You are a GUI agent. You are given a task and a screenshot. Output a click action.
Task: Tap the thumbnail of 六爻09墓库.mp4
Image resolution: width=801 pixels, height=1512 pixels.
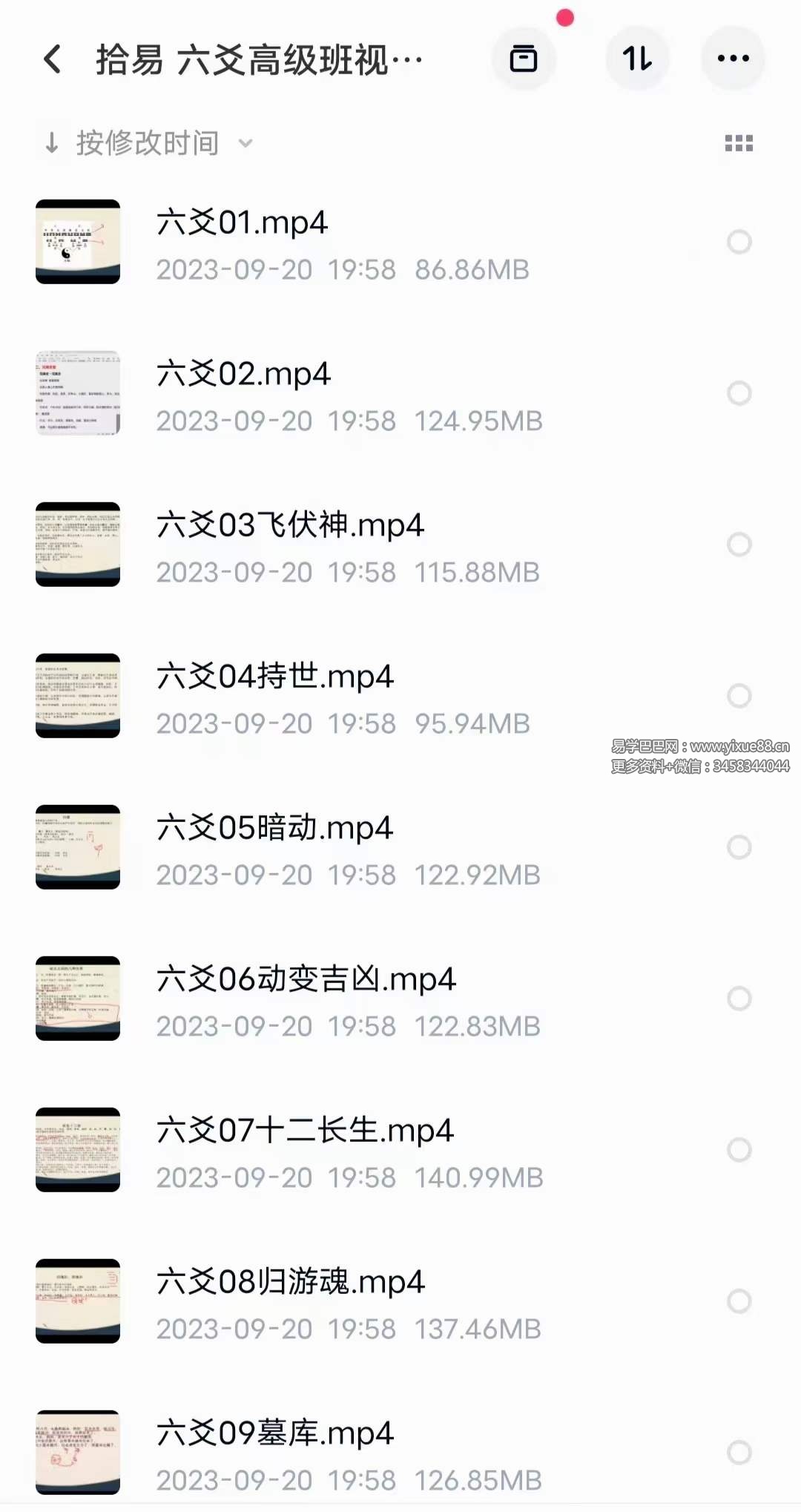(78, 1453)
